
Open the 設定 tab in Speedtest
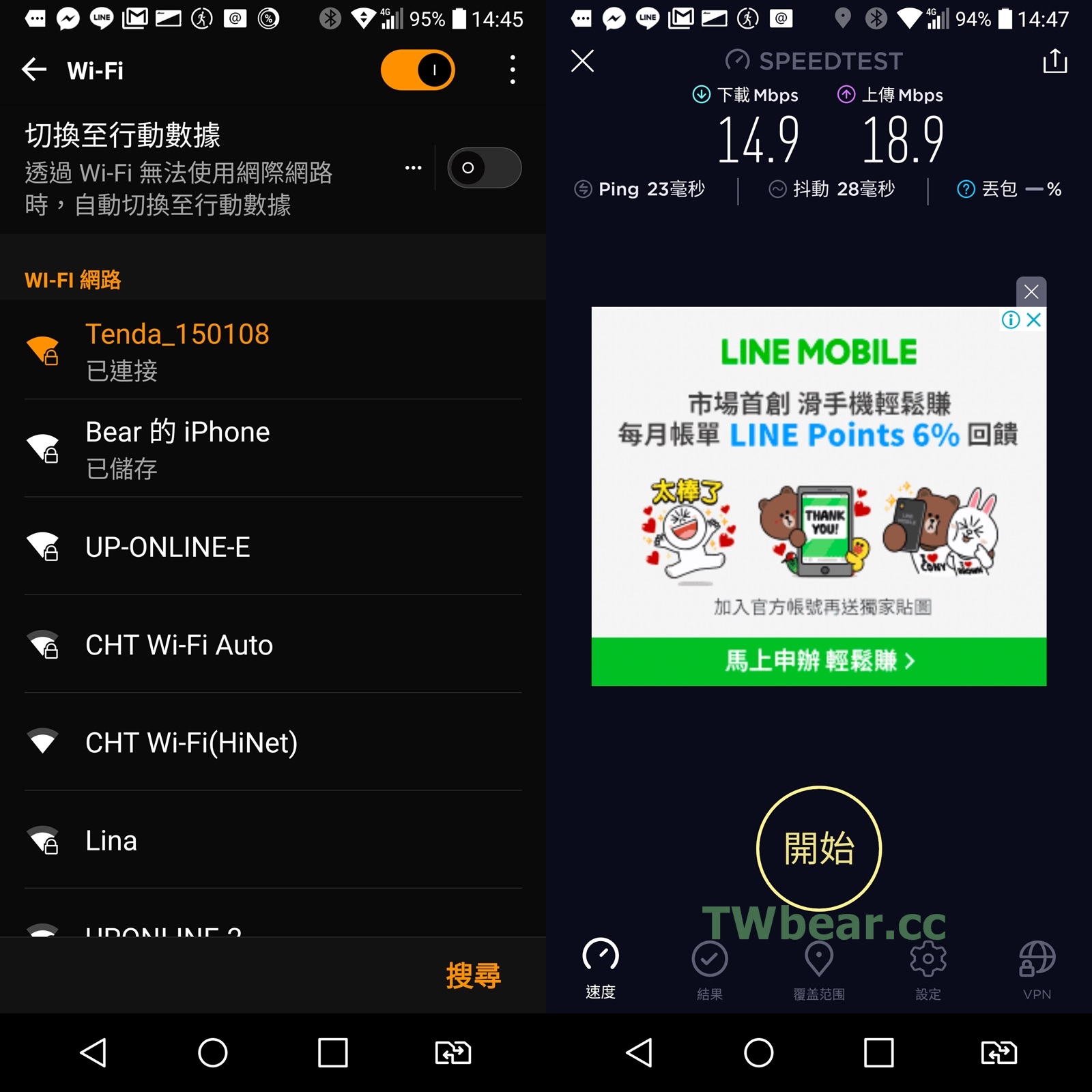(x=928, y=970)
